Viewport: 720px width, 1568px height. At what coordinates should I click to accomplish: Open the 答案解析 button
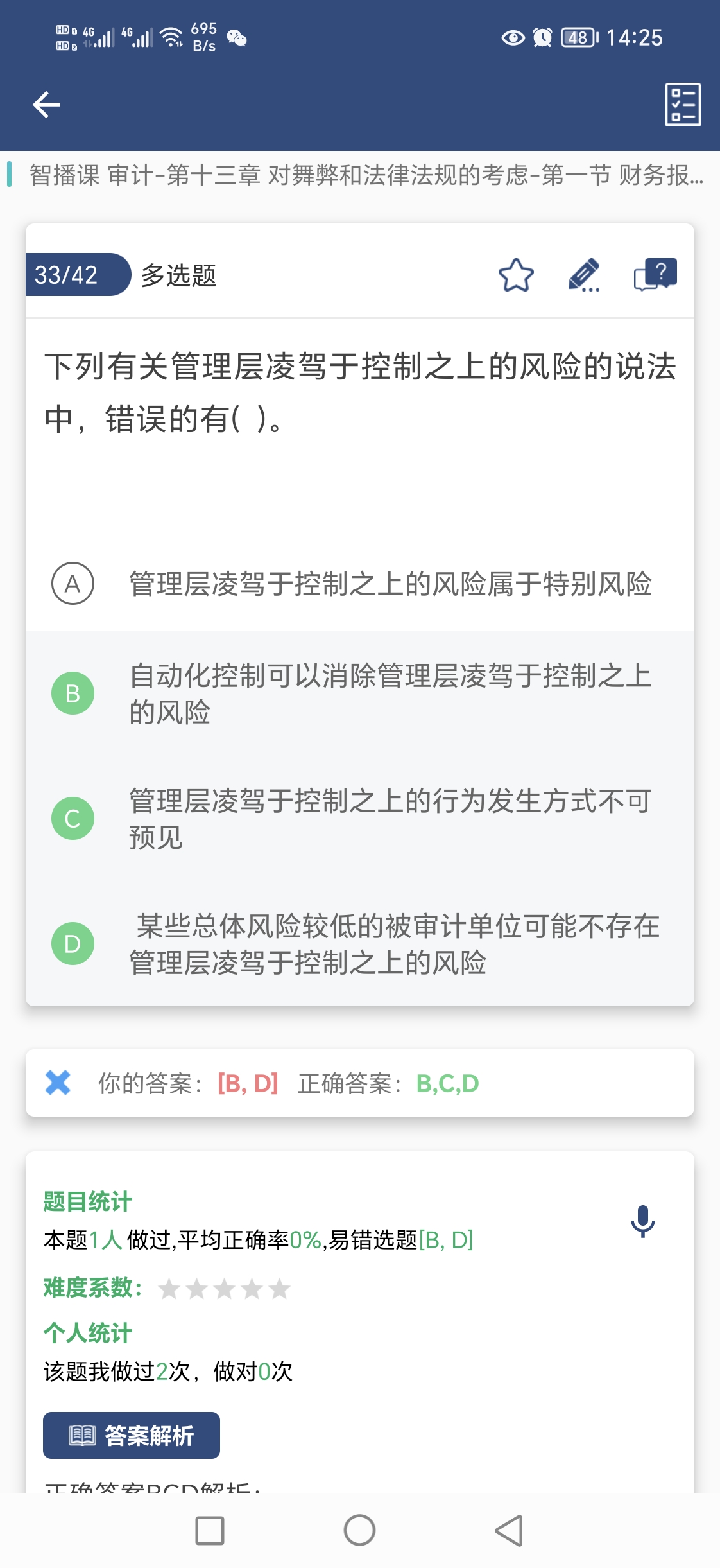pos(132,1435)
